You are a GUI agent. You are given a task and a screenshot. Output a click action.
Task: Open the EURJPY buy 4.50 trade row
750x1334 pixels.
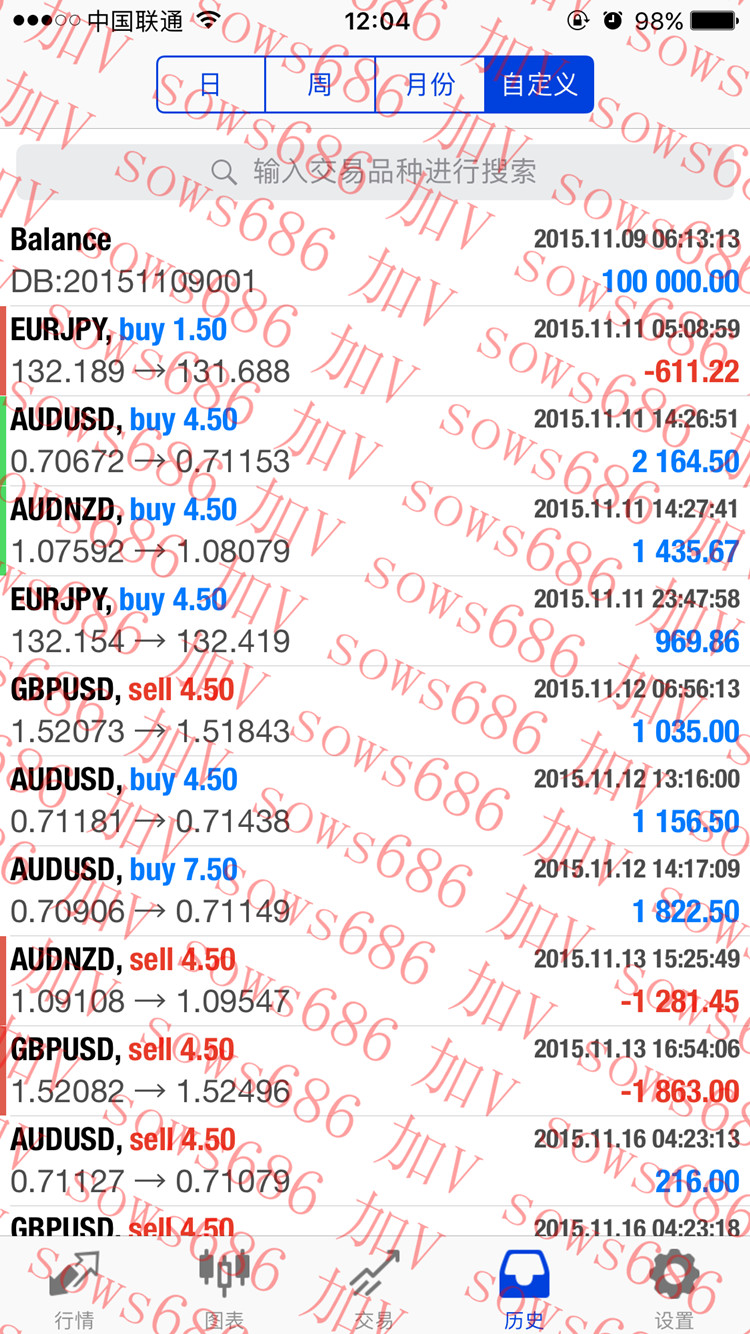click(x=375, y=621)
